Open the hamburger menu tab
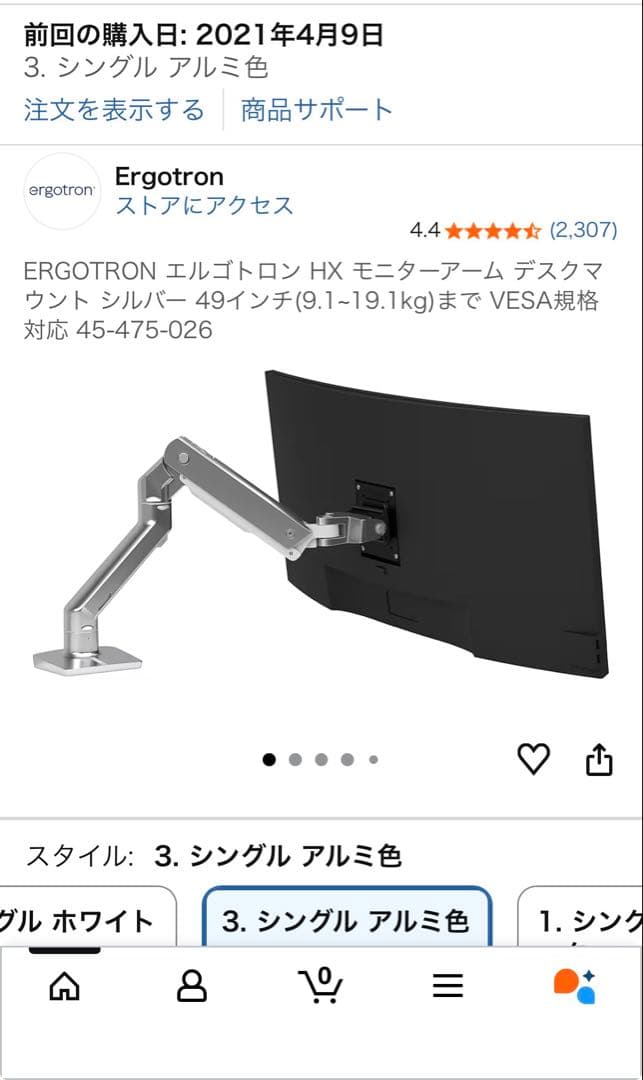Image resolution: width=643 pixels, height=1080 pixels. (x=448, y=986)
